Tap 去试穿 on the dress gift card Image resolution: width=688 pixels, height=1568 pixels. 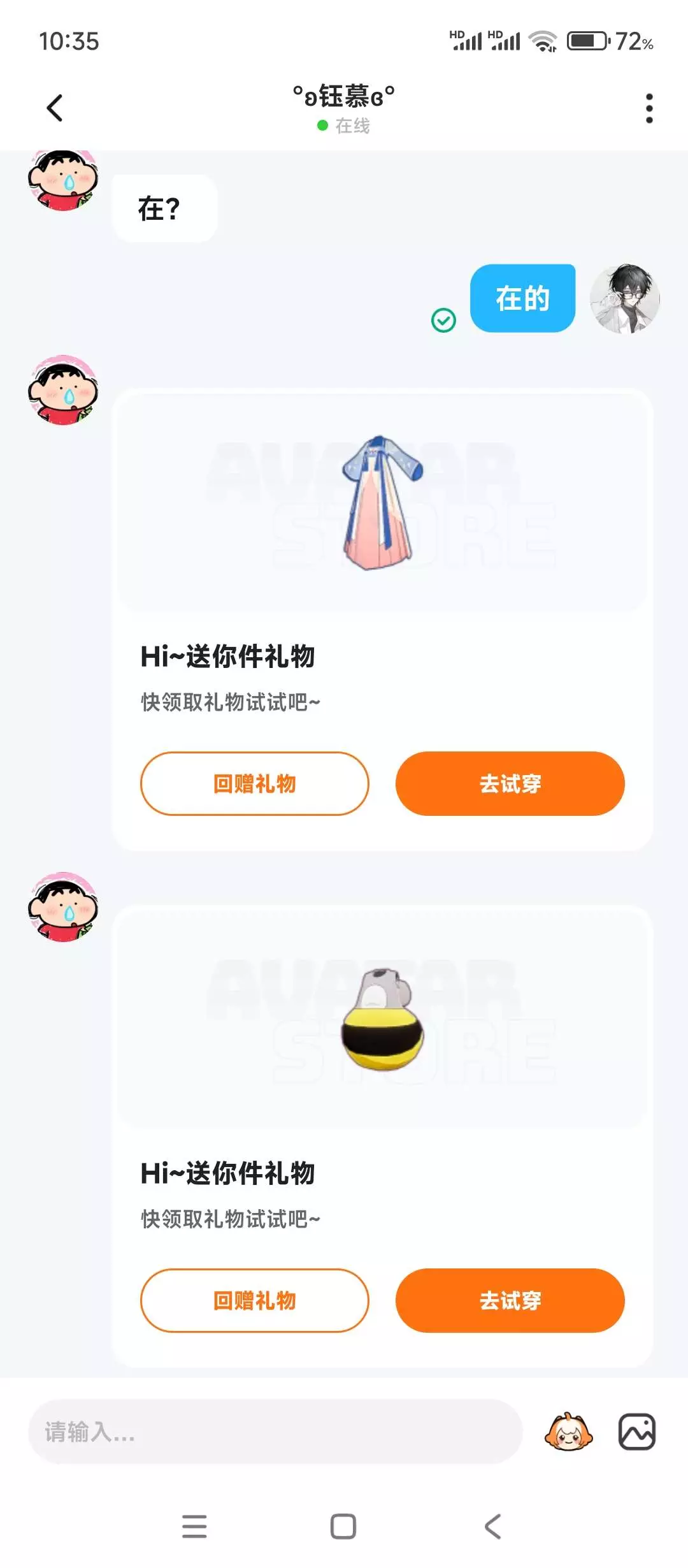(x=510, y=783)
